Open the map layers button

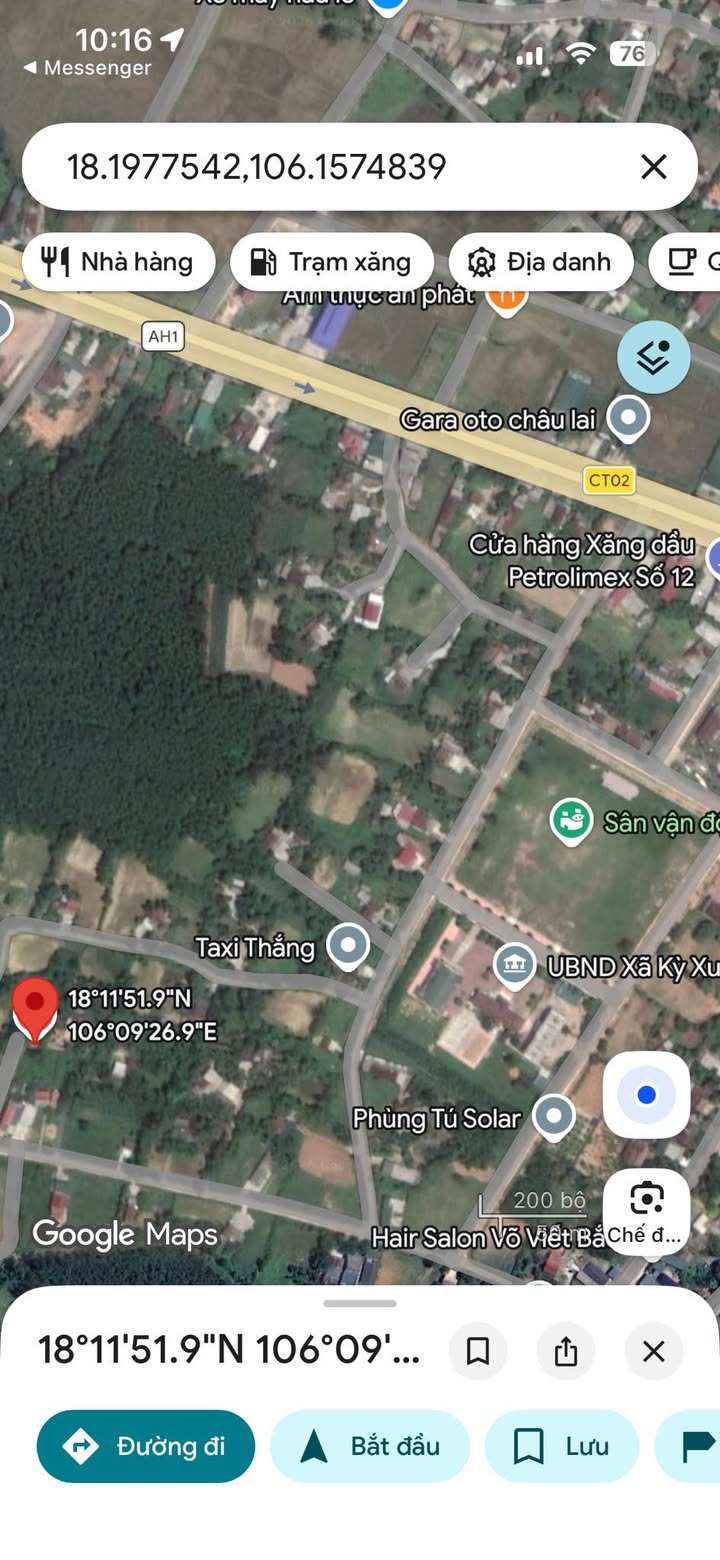click(653, 357)
